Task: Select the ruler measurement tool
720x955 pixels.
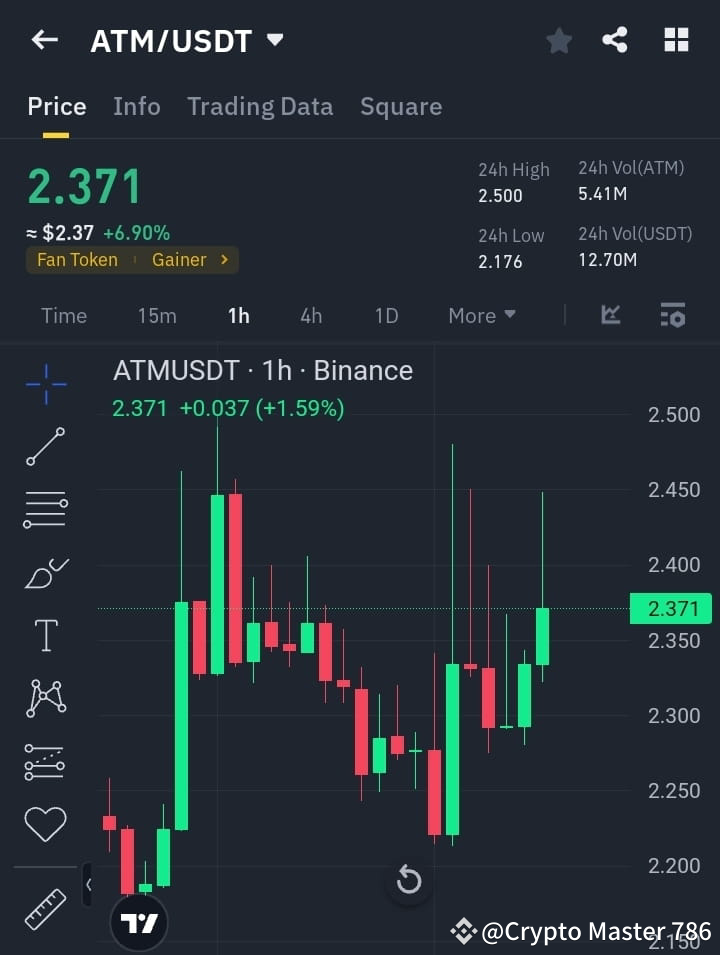Action: (44, 910)
